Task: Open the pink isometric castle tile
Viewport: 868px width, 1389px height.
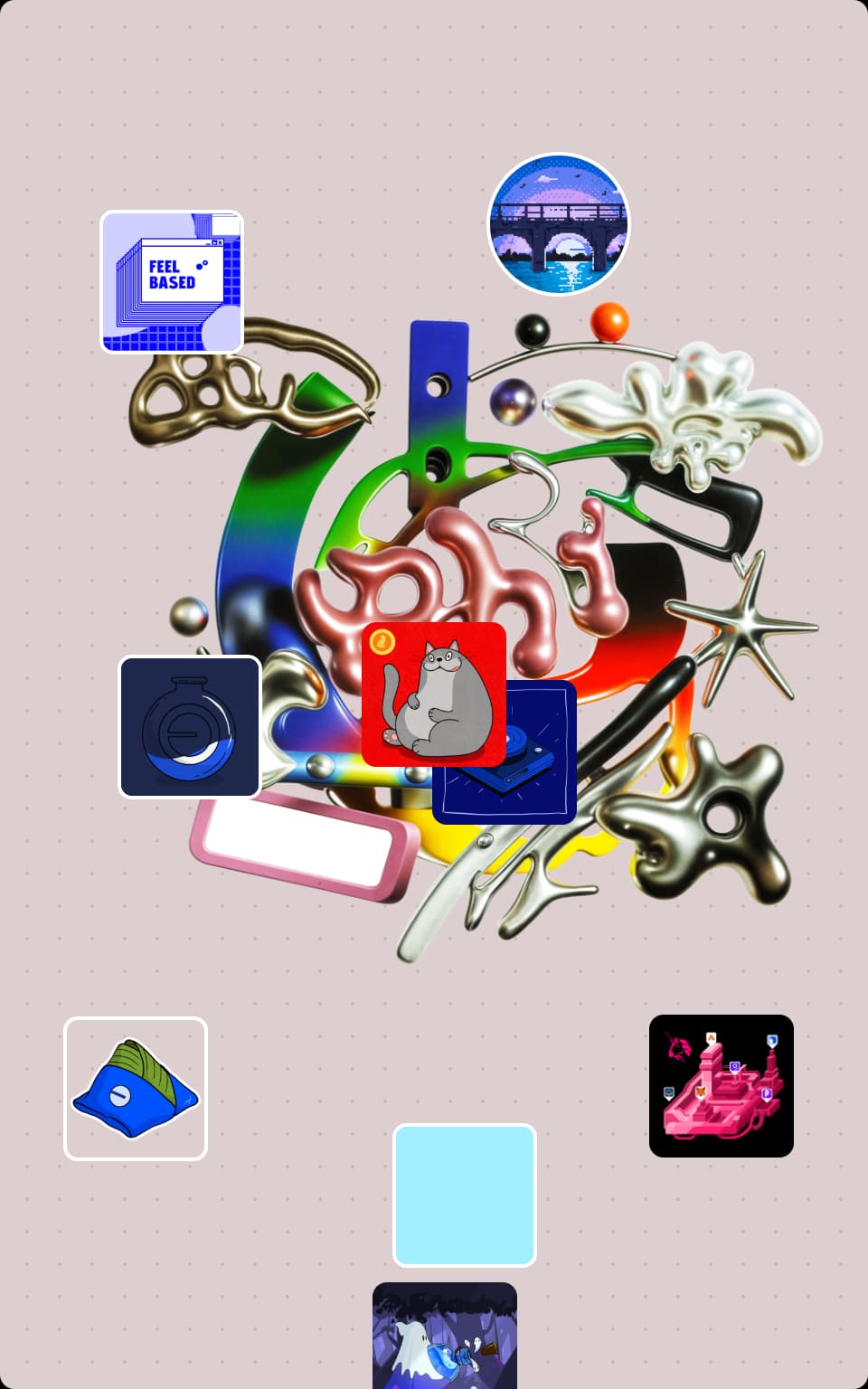Action: click(x=721, y=1085)
